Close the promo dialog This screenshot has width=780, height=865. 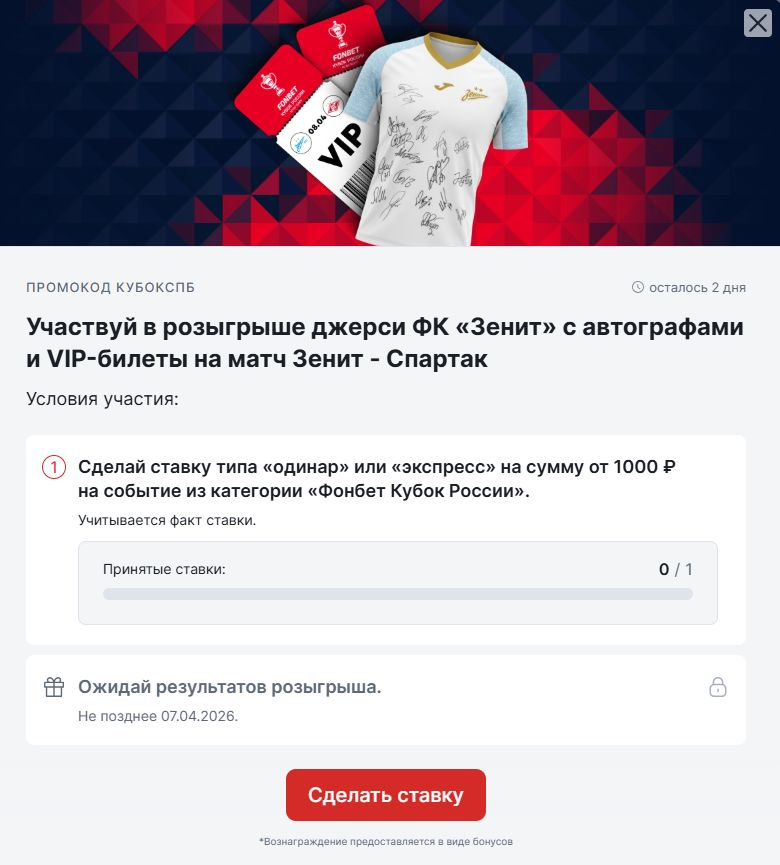coord(758,23)
